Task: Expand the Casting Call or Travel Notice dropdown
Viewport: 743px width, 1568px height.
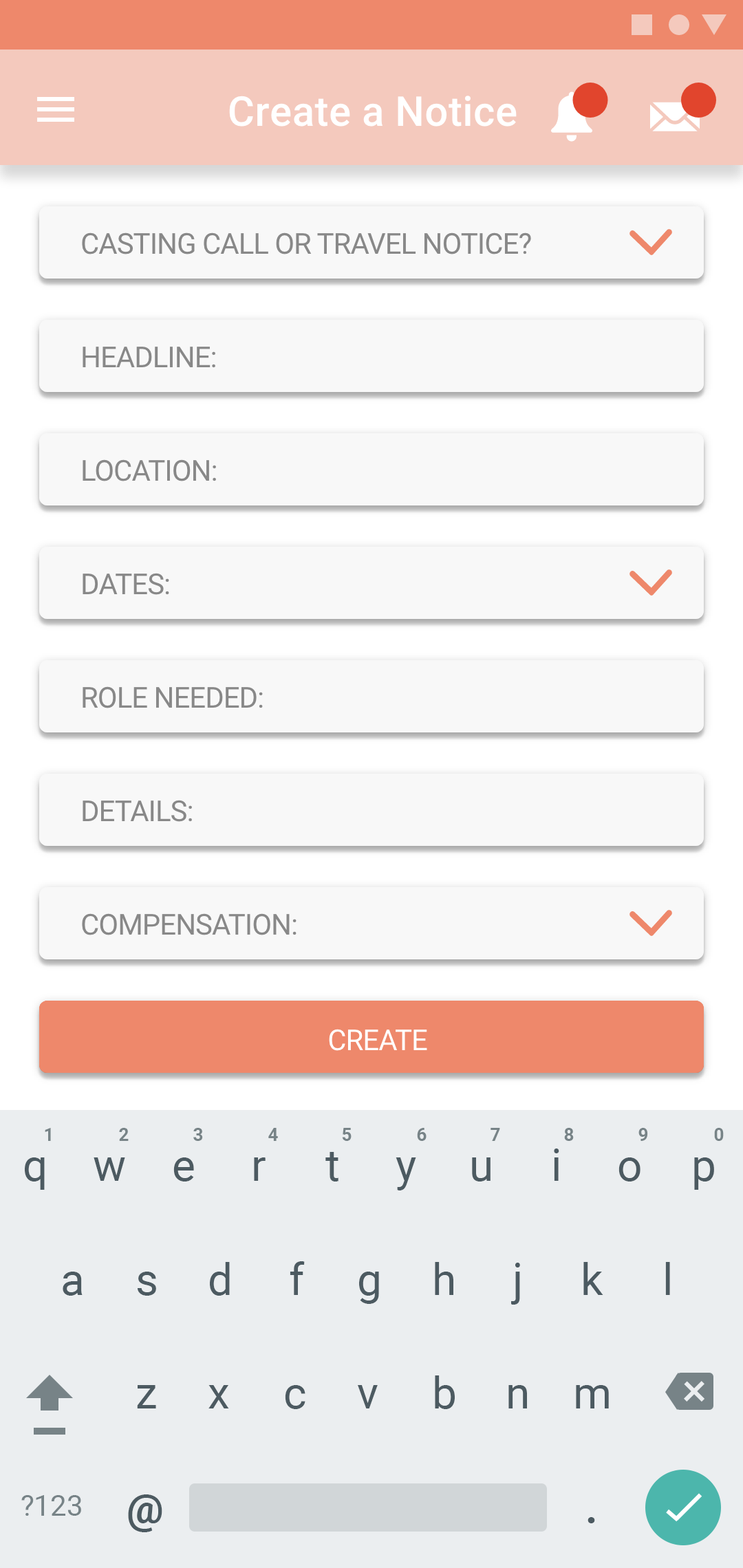Action: pos(371,243)
